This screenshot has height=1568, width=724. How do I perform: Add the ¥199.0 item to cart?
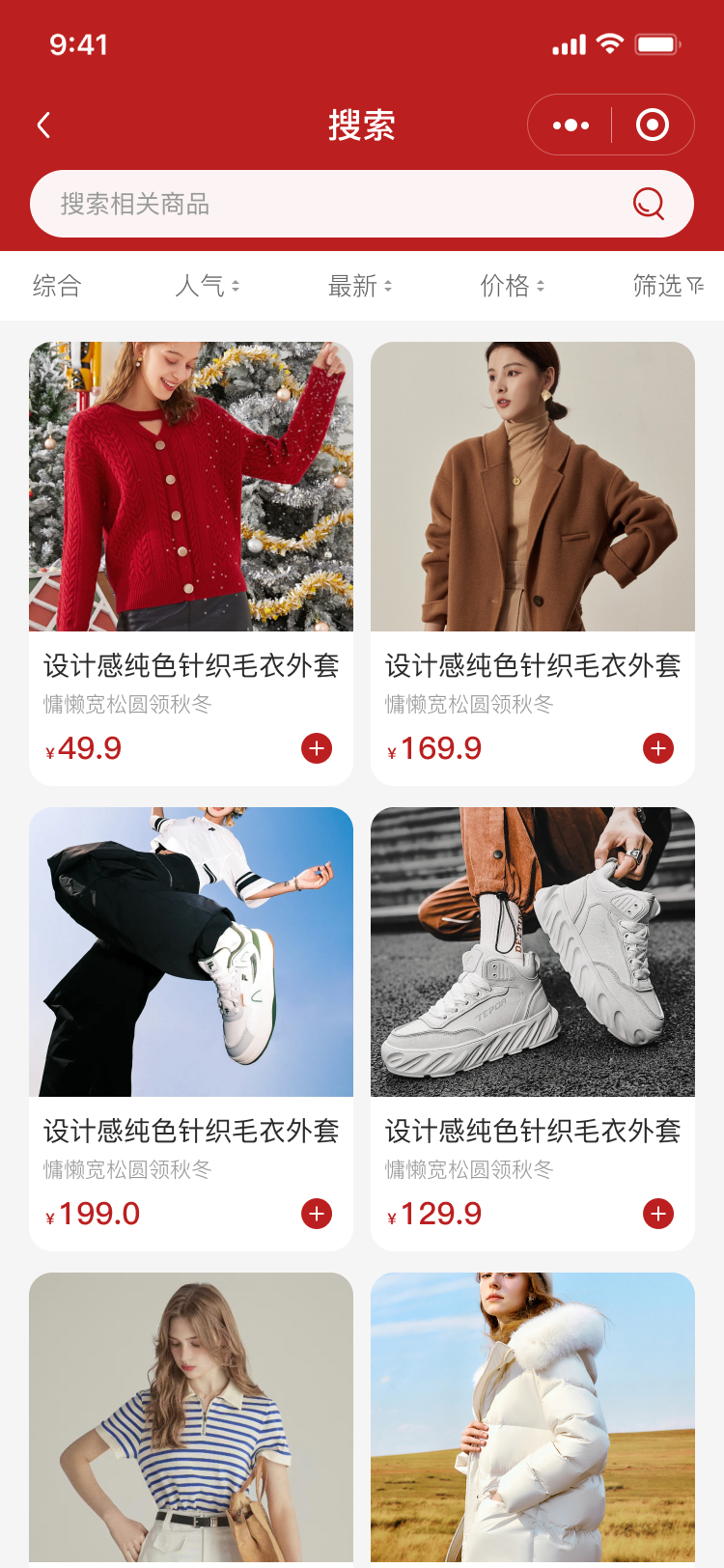coord(317,1214)
